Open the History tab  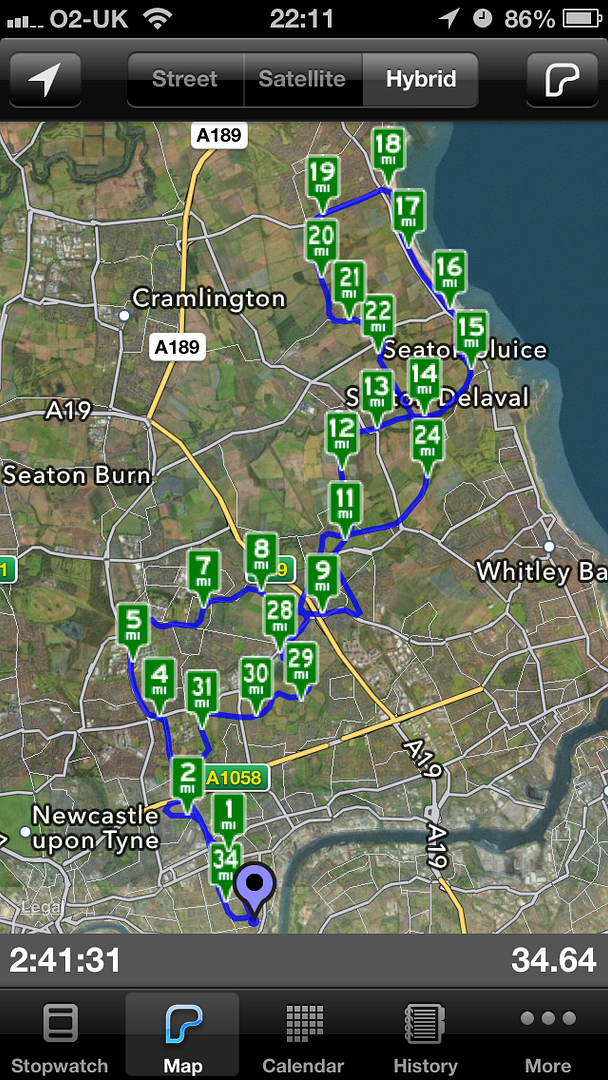(425, 1037)
